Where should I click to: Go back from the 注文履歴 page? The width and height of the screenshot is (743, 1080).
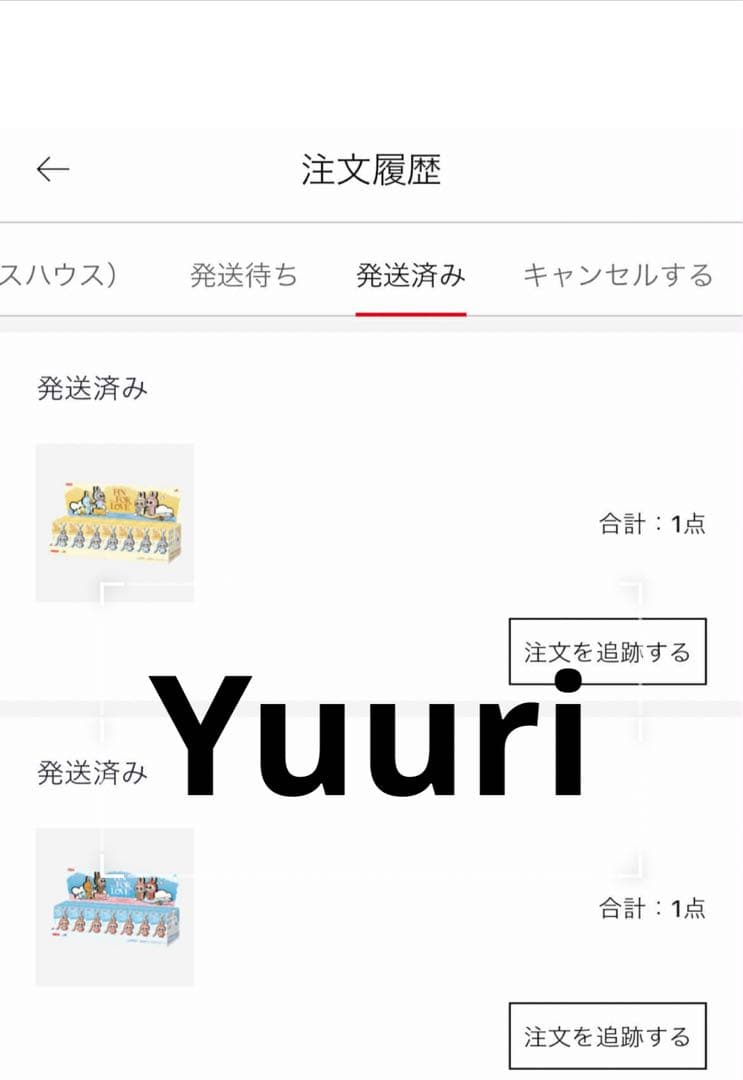pyautogui.click(x=53, y=170)
